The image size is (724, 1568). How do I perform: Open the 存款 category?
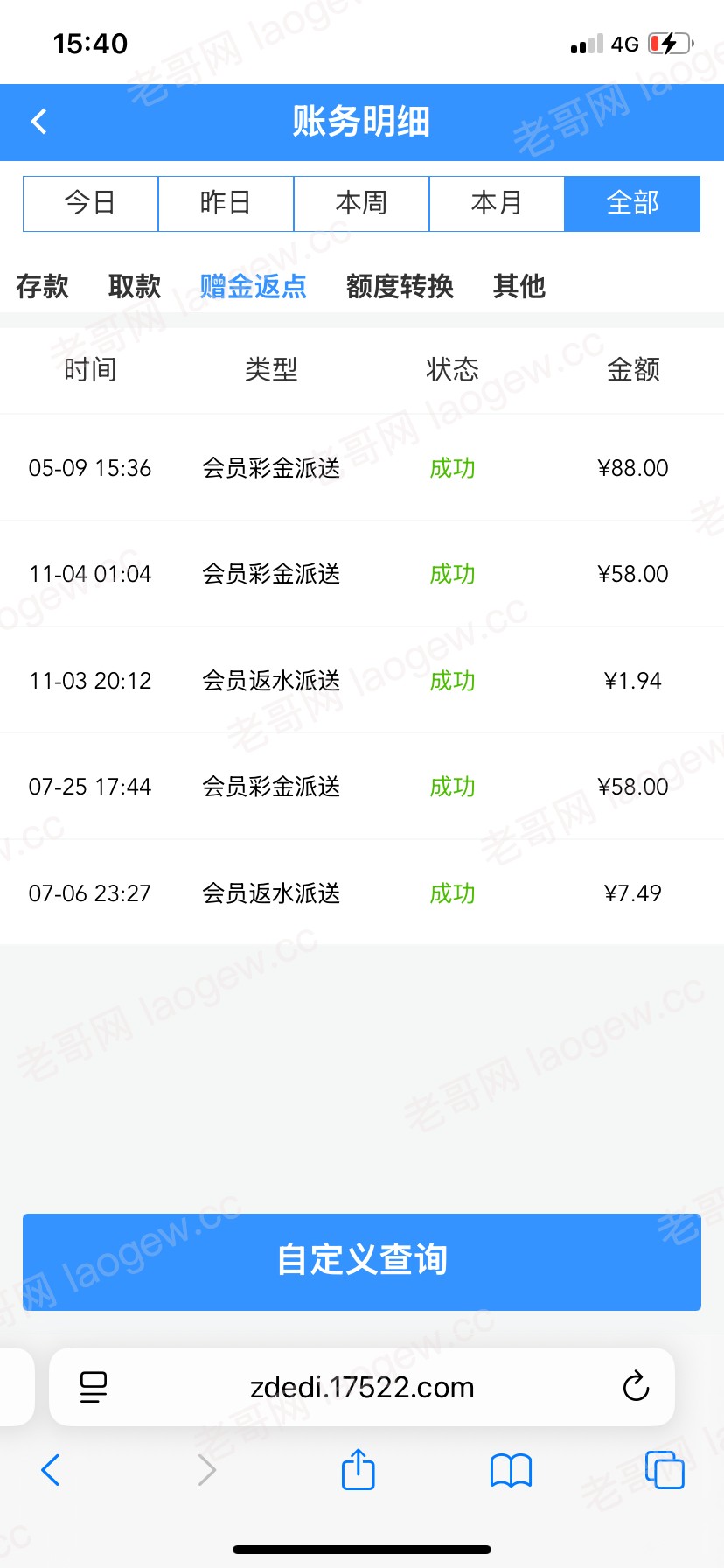coord(42,286)
